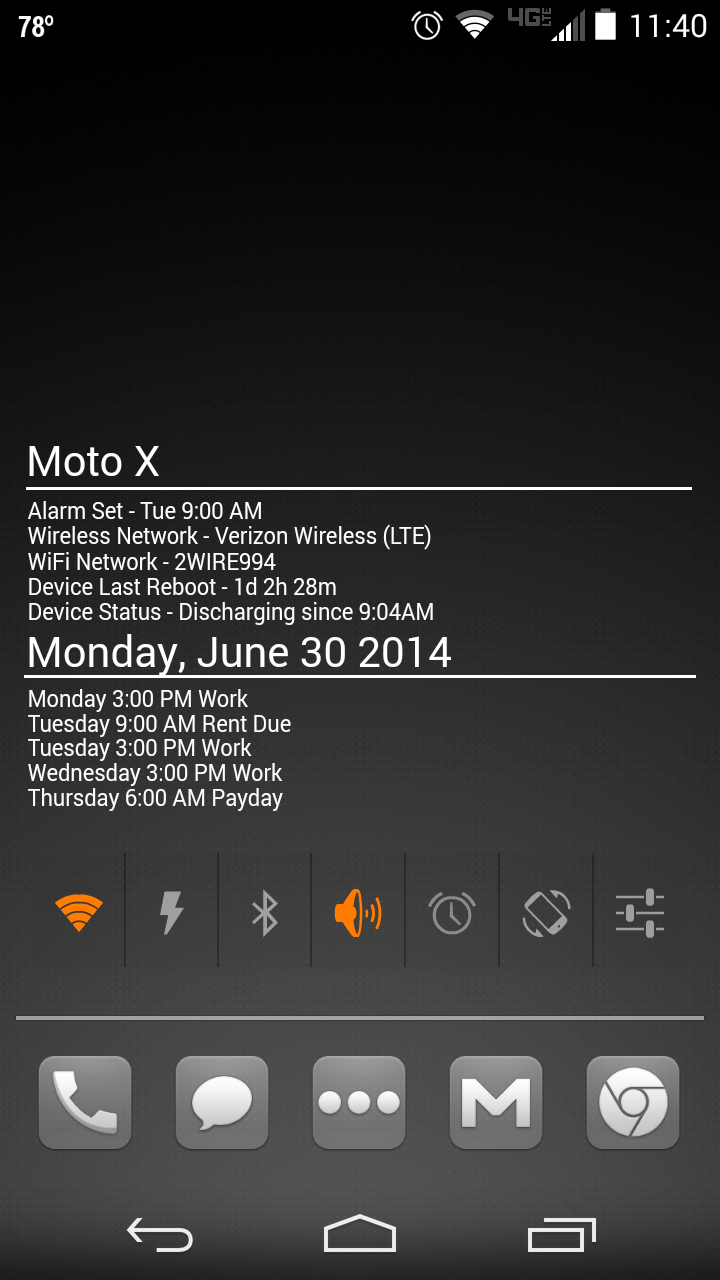Open the settings sliders icon
Image resolution: width=720 pixels, height=1280 pixels.
point(640,912)
